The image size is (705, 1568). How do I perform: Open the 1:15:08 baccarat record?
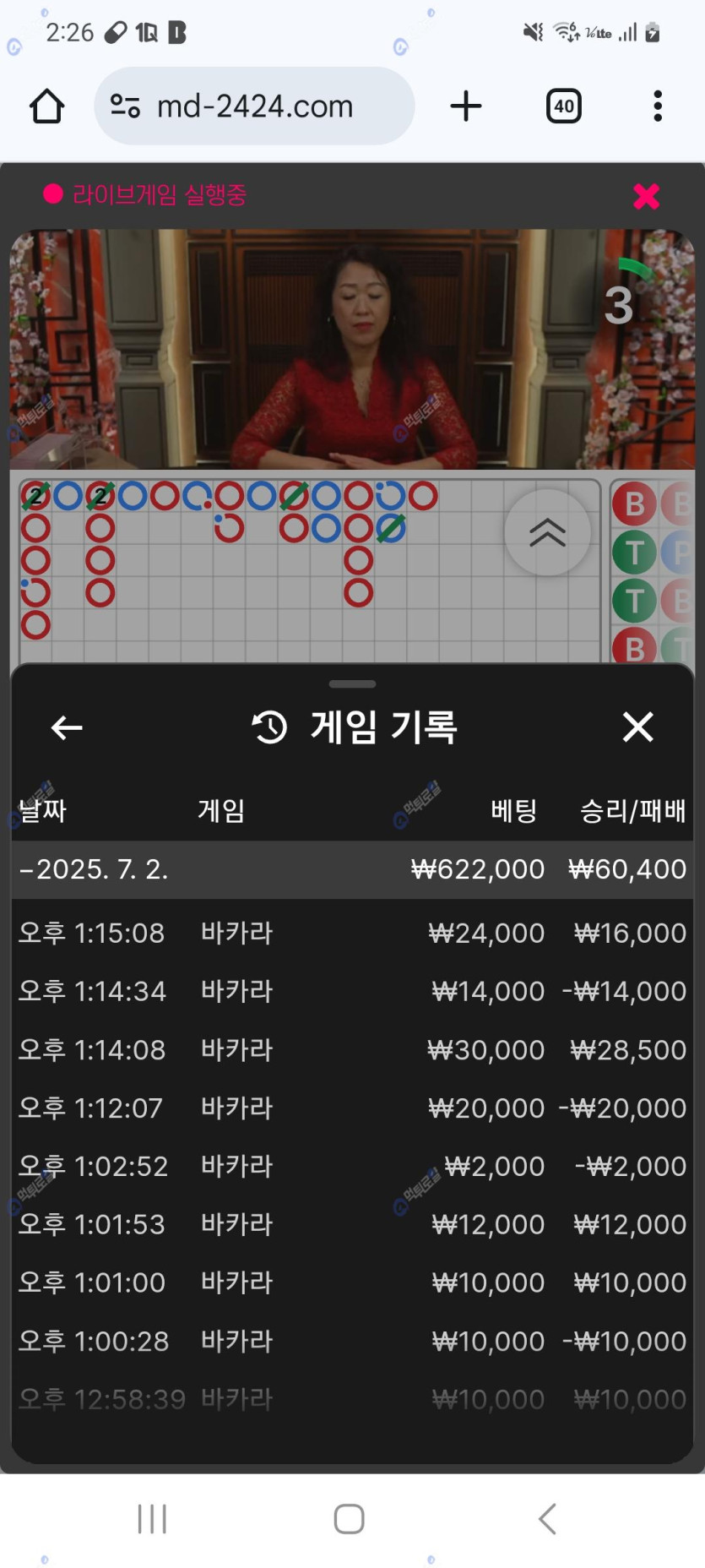[351, 934]
